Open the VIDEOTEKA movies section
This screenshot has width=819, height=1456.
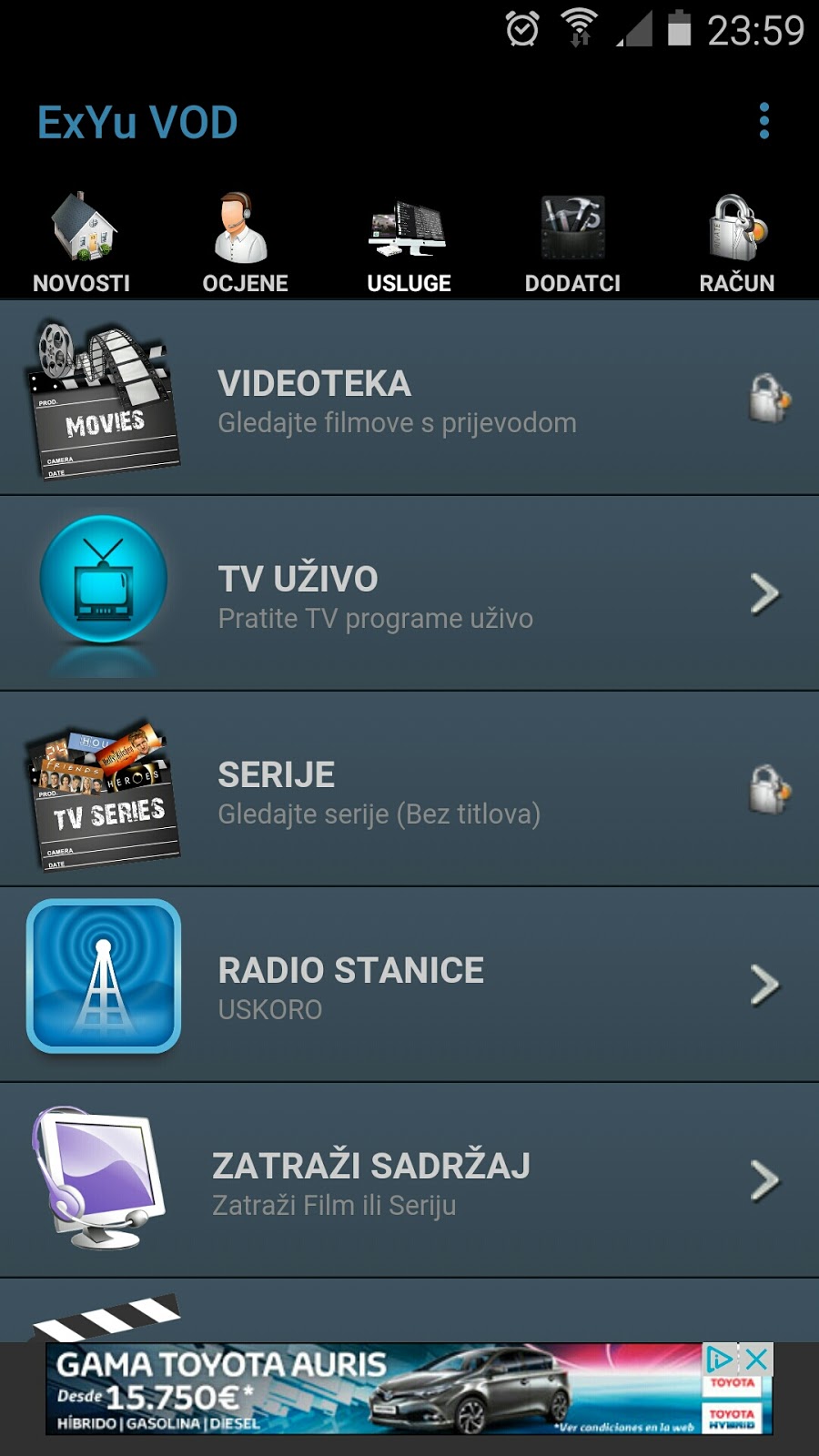point(409,399)
